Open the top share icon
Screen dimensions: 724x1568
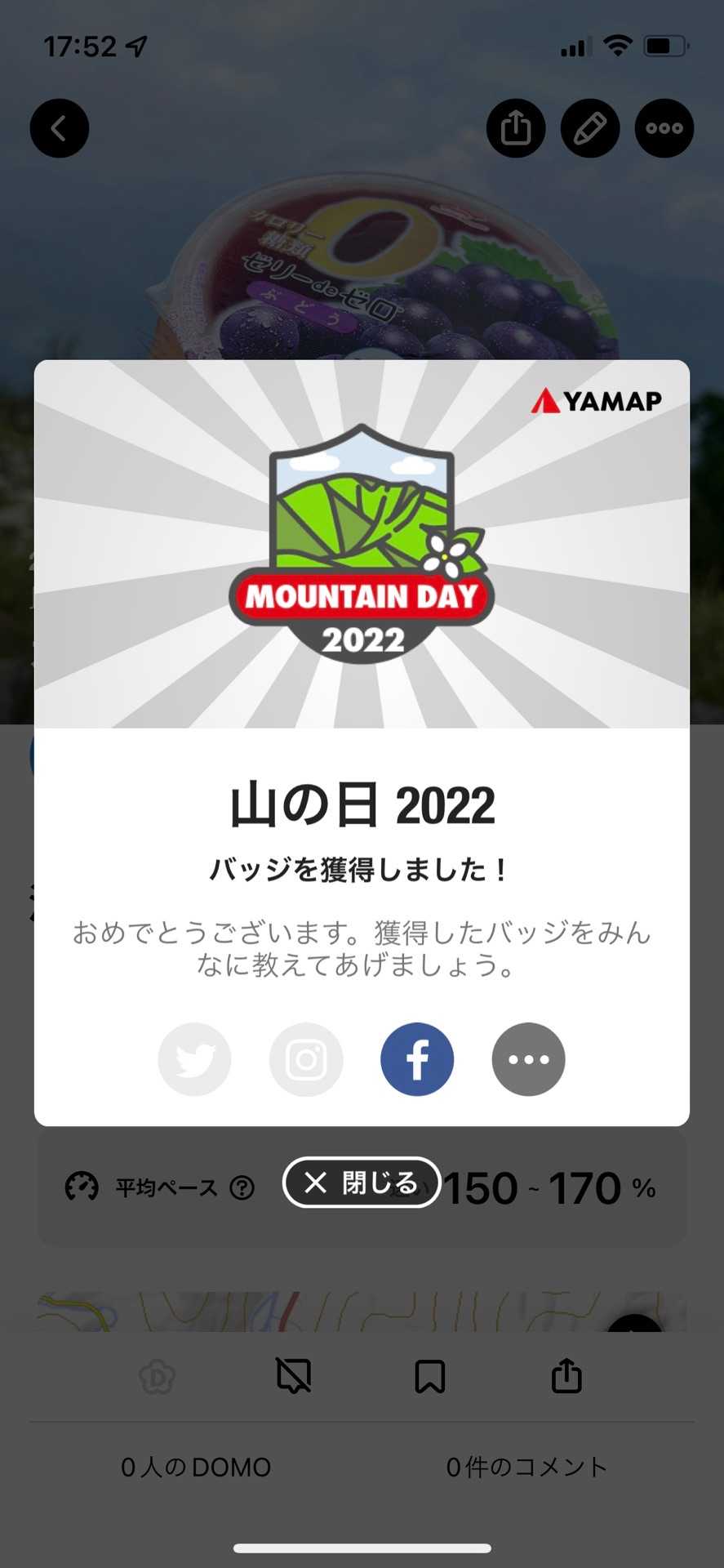coord(516,128)
